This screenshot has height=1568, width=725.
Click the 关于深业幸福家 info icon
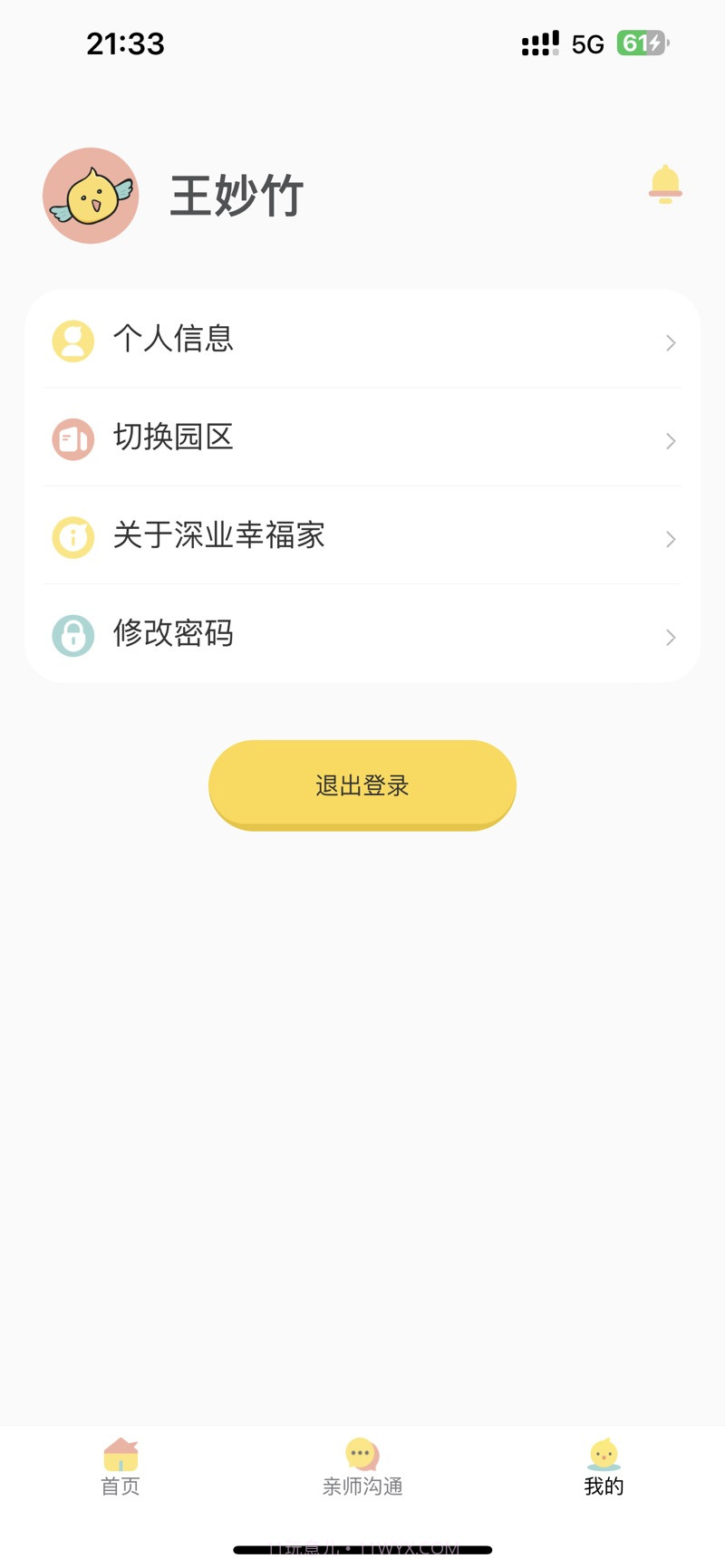click(72, 538)
